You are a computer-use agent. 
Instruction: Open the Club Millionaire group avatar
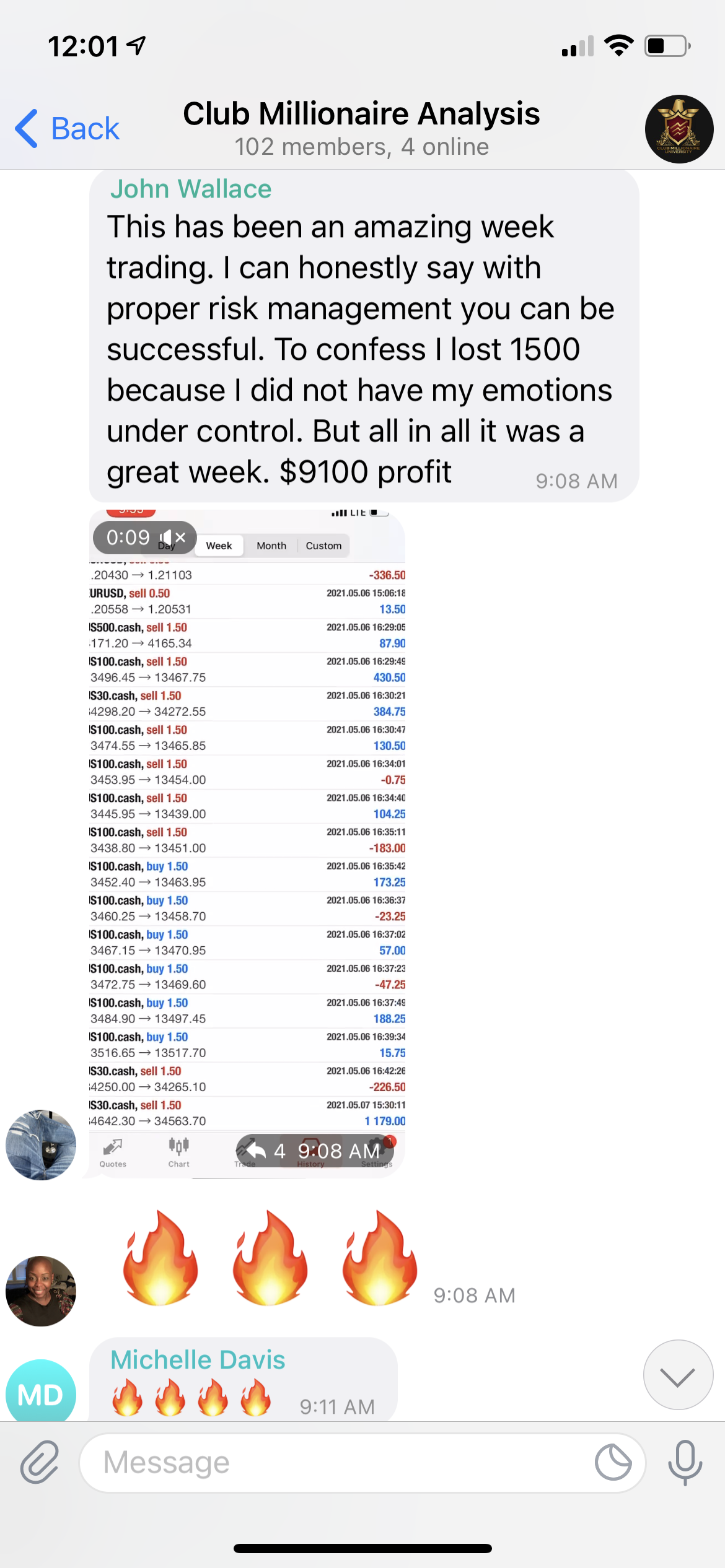tap(679, 129)
